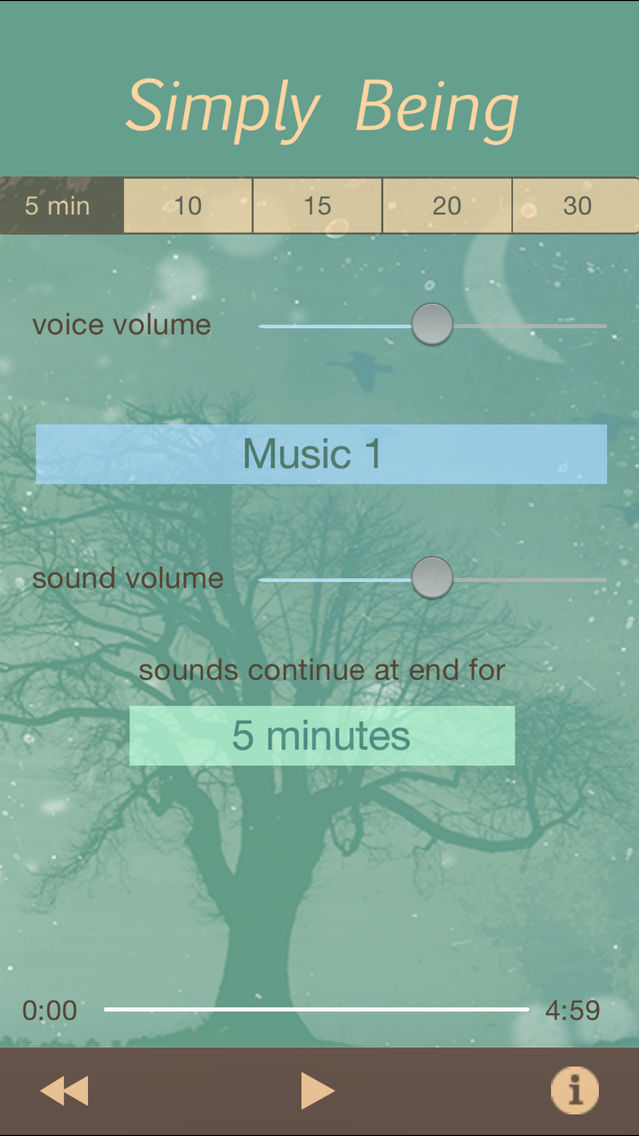Switch to the 10 minute session
Viewport: 639px width, 1136px height.
[x=188, y=206]
